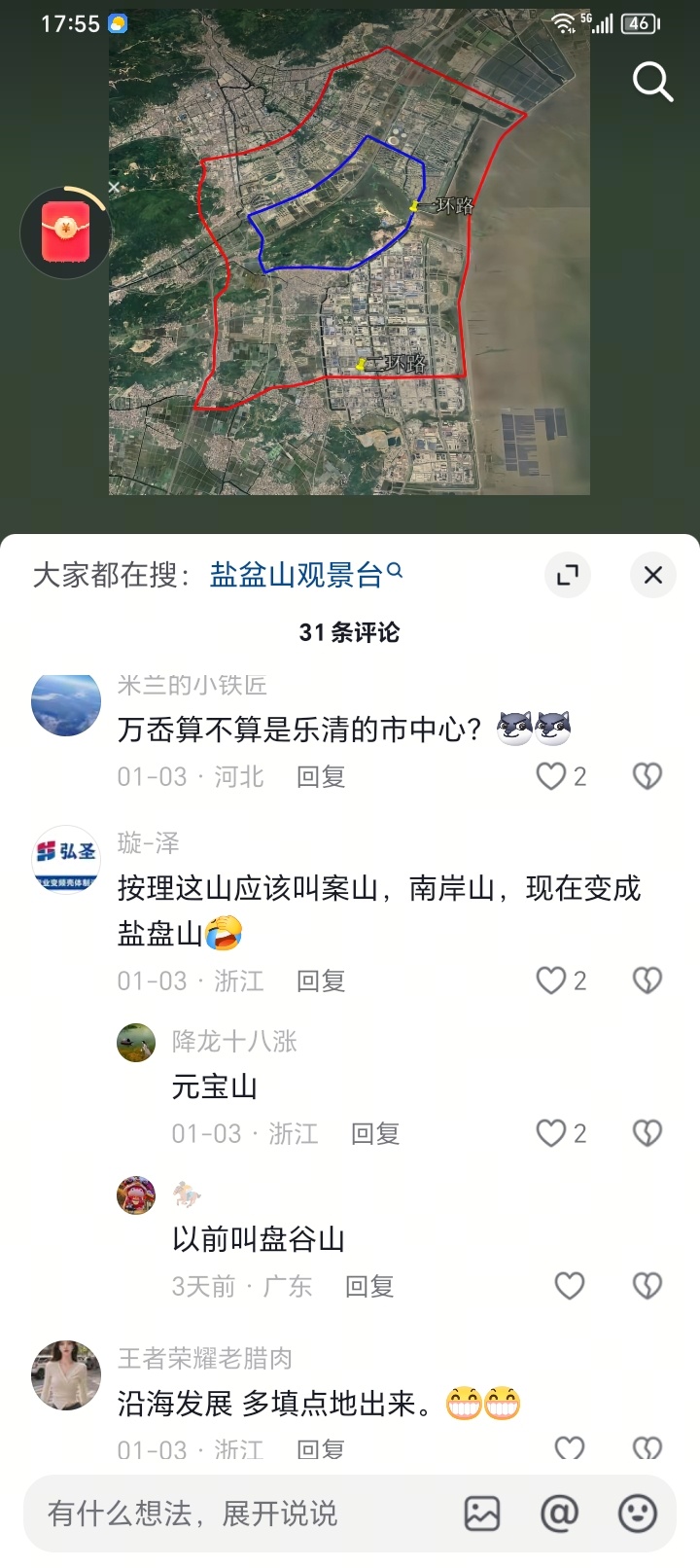Expand the comments panel to full screen
The width and height of the screenshot is (700, 1568).
[x=568, y=575]
